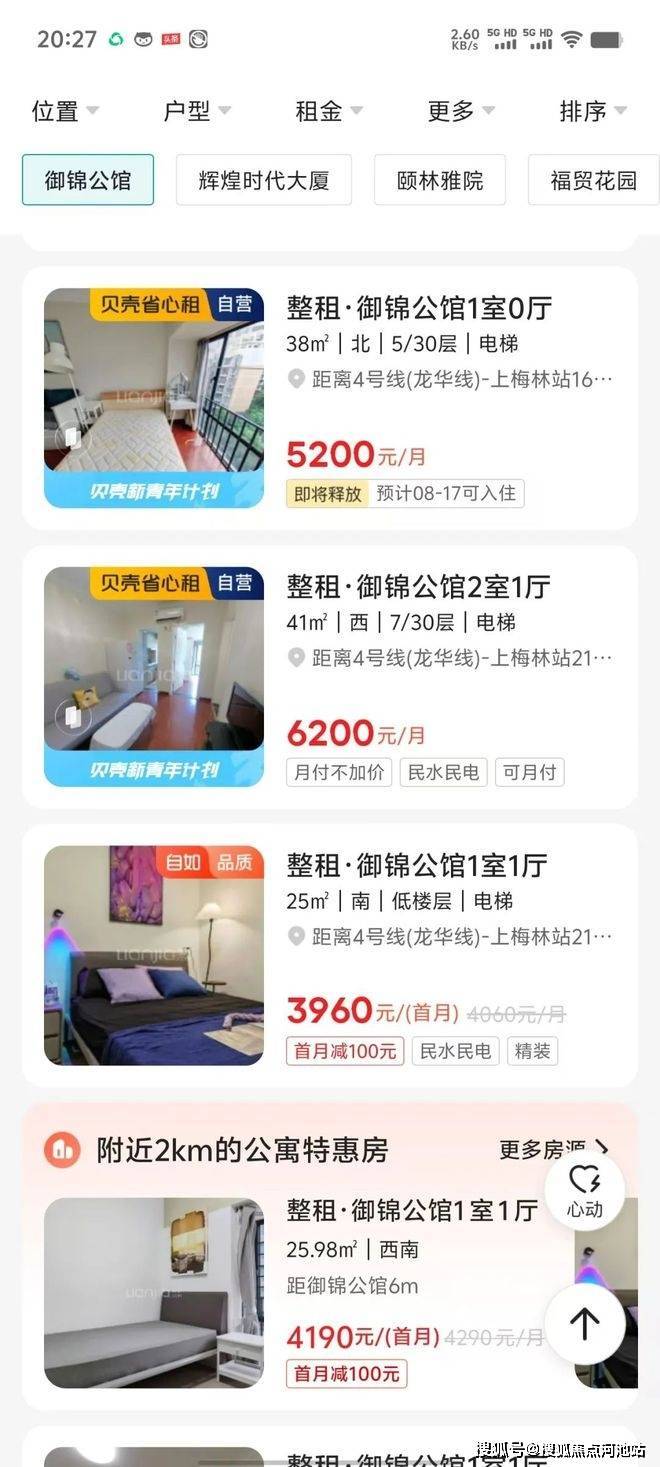This screenshot has height=1467, width=660.
Task: Open the 心动 favorites button
Action: (x=585, y=1190)
